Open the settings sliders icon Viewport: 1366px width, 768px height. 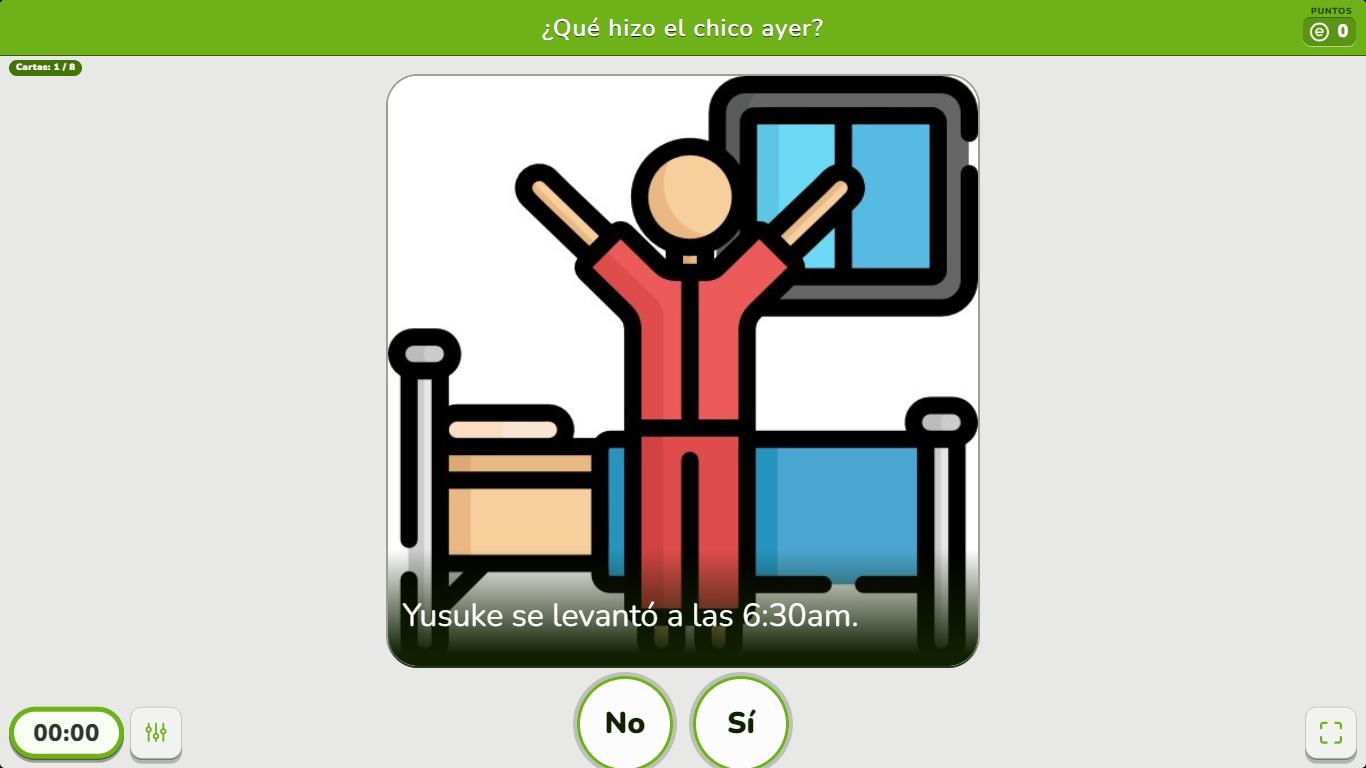(x=156, y=732)
